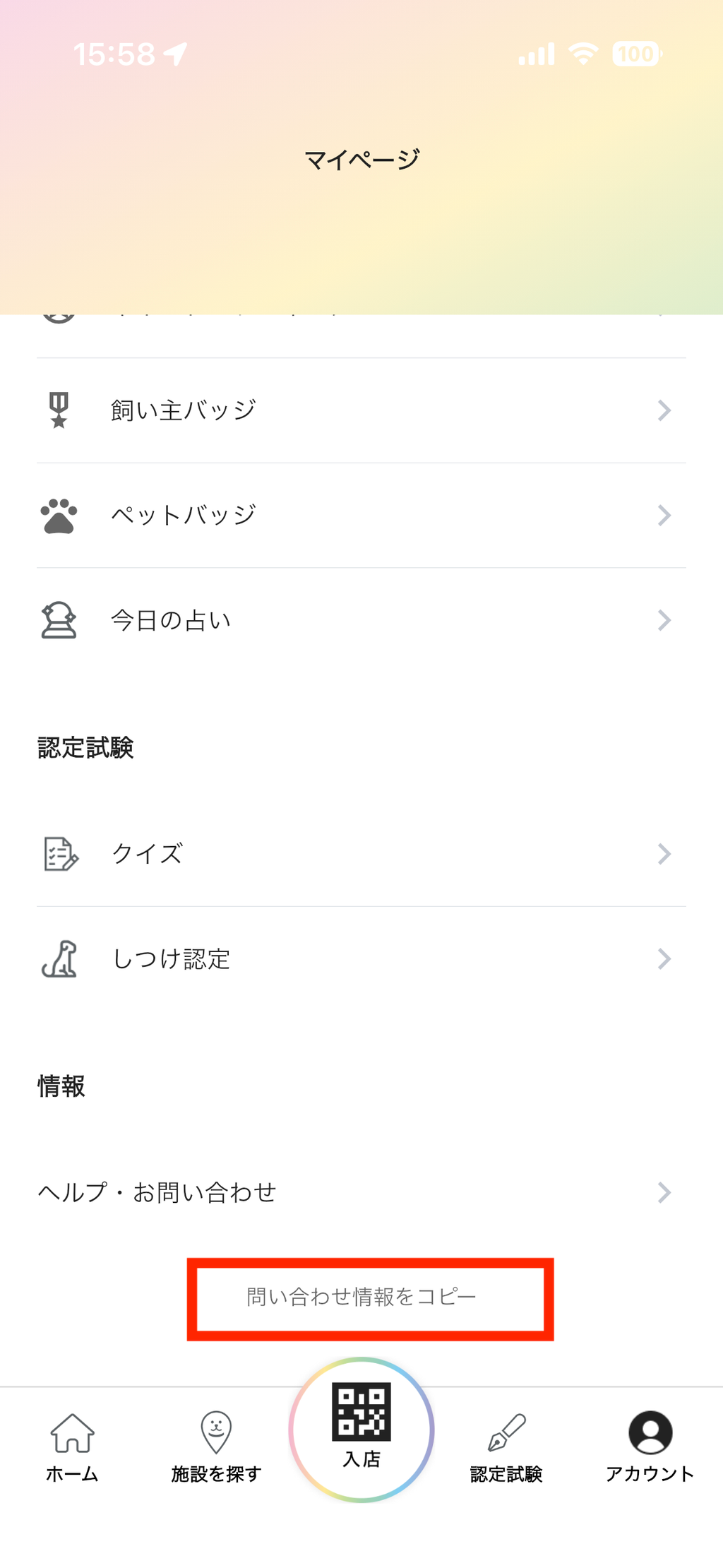This screenshot has width=723, height=1568.
Task: Open しつけ認定 certification
Action: tap(360, 959)
